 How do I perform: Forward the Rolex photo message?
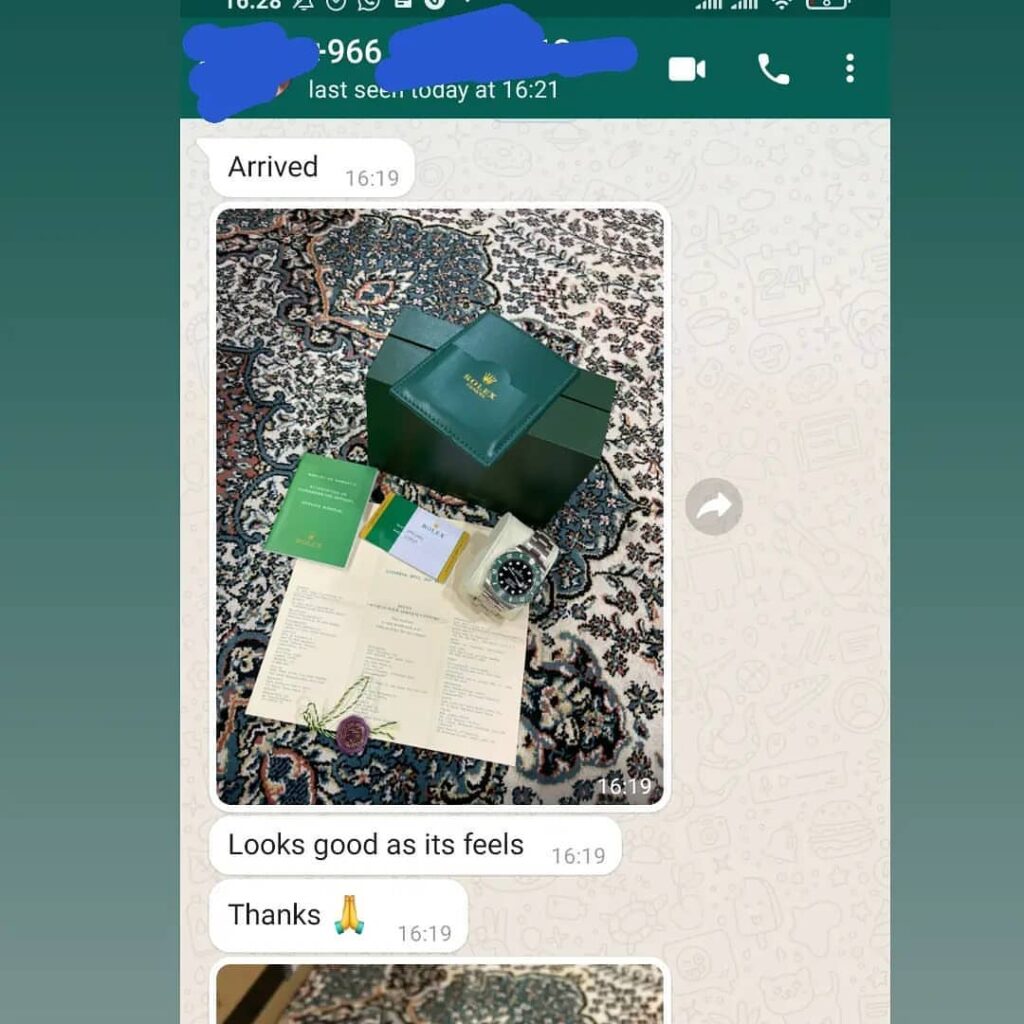(x=714, y=507)
